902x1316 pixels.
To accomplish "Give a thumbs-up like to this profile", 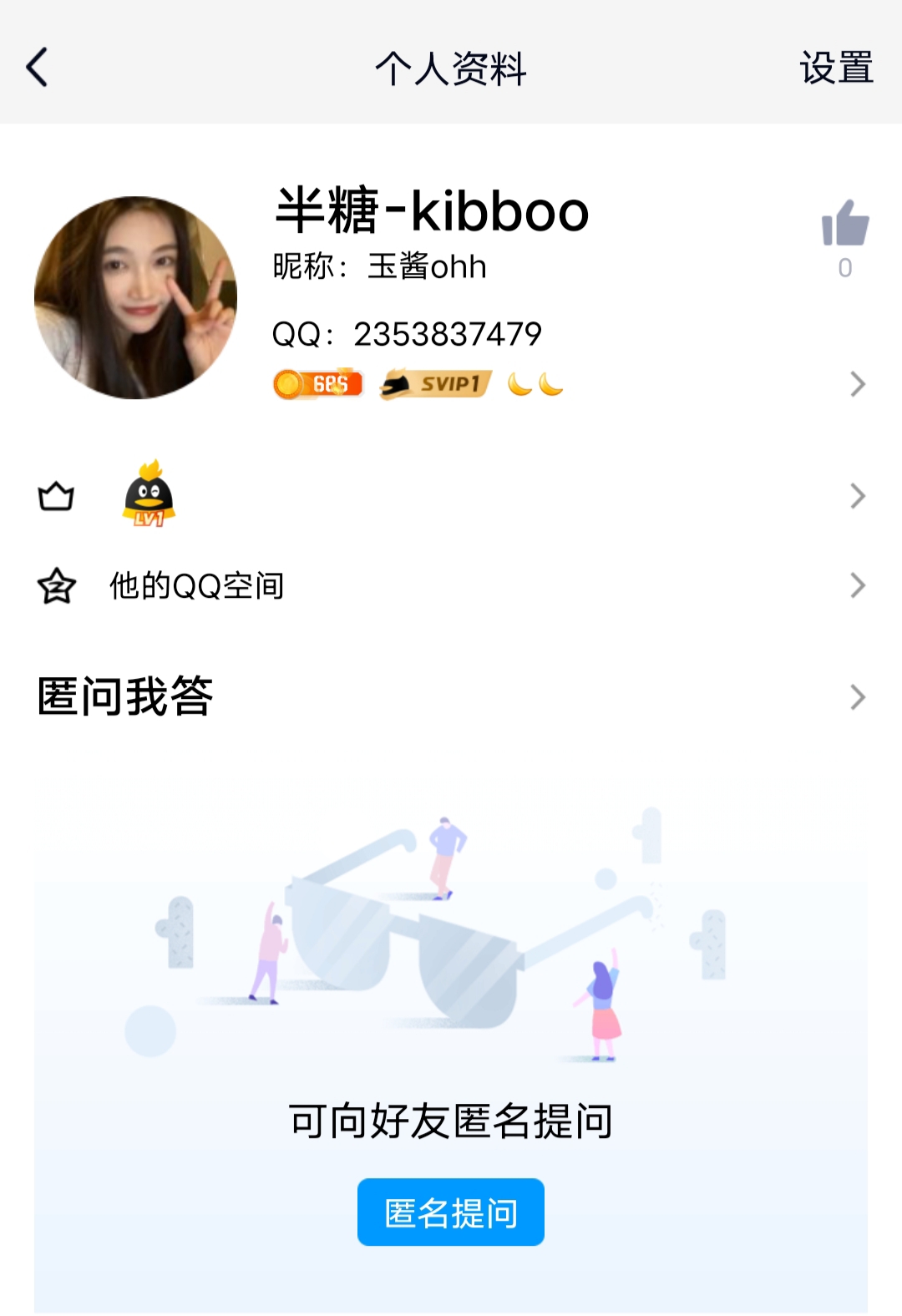I will pyautogui.click(x=845, y=224).
